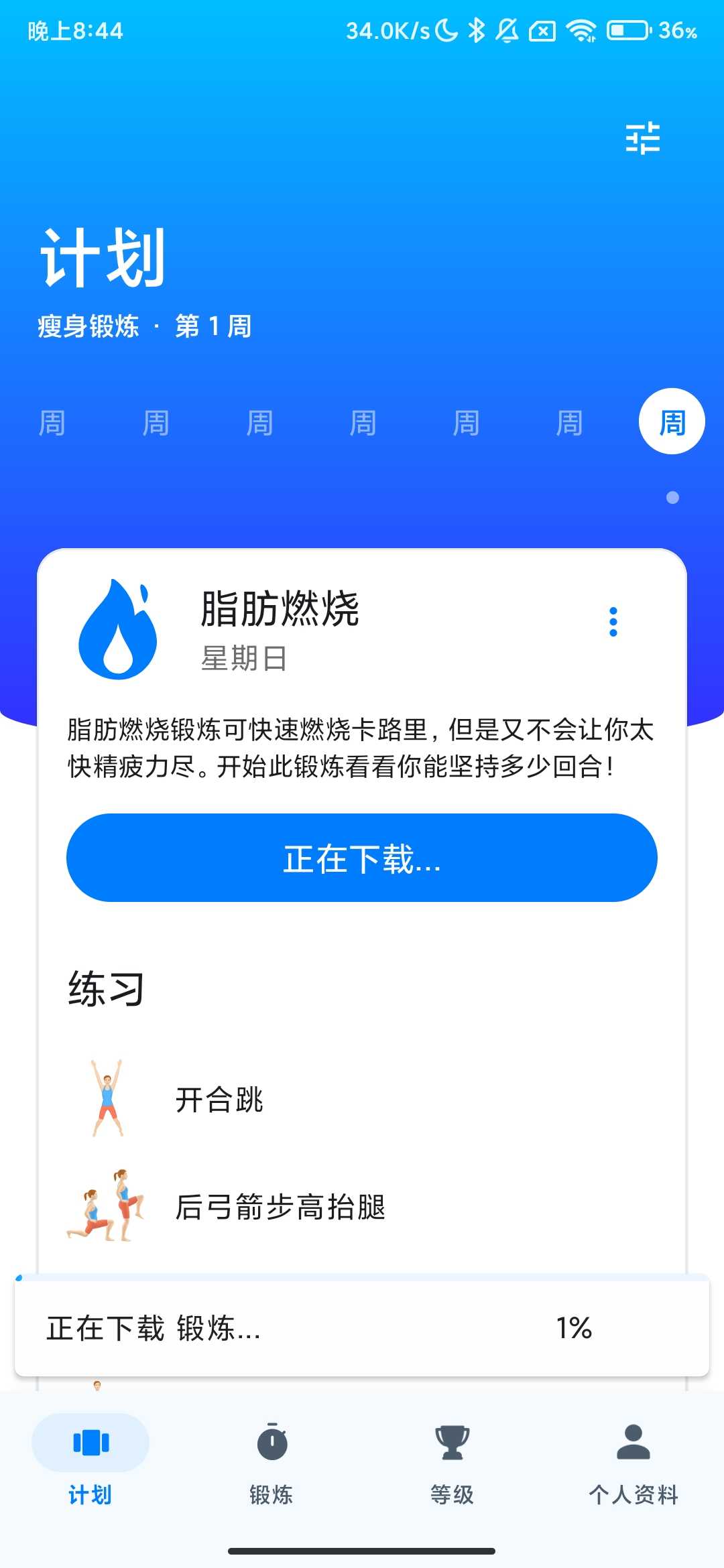Select the highlighted 周 day circle
The image size is (724, 1568).
pos(672,421)
